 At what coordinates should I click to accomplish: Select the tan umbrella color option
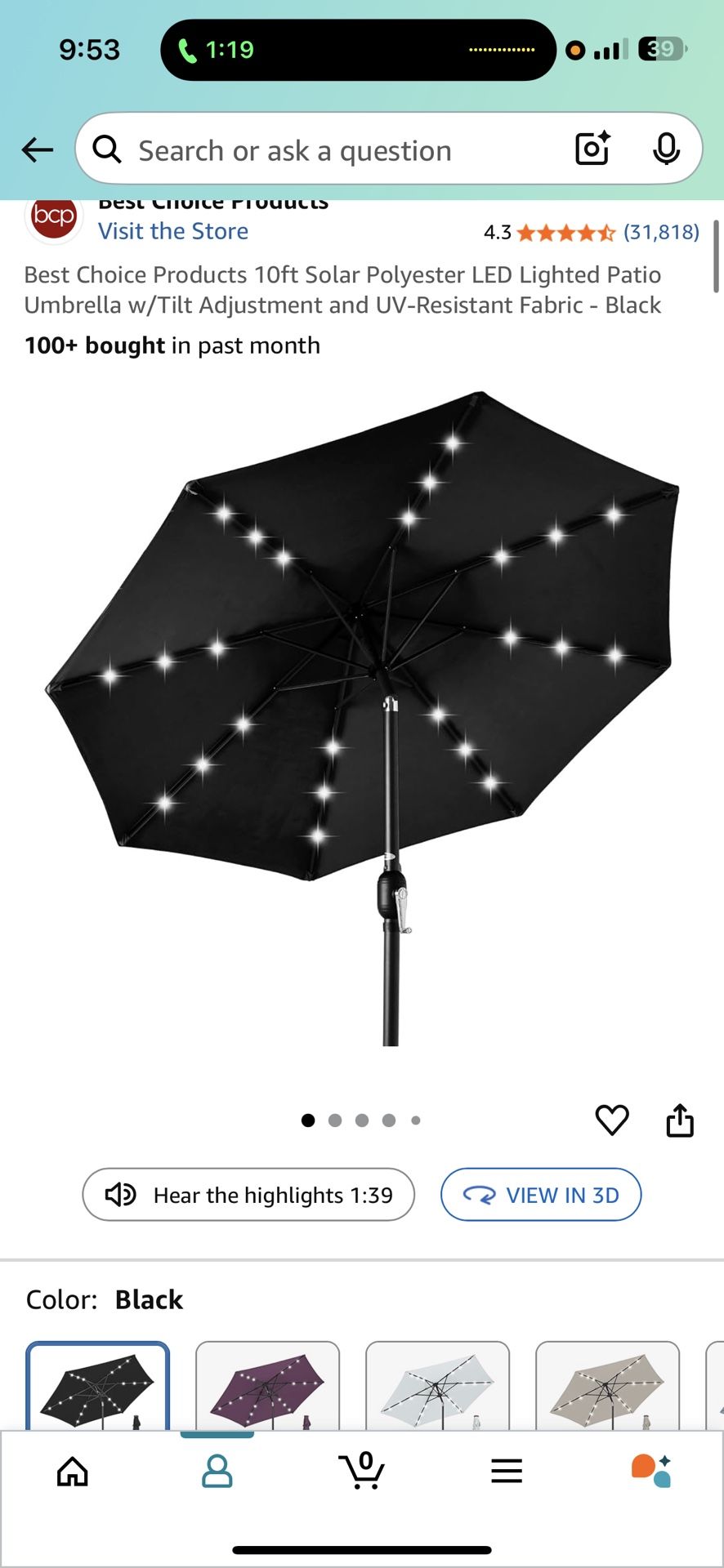(608, 1386)
